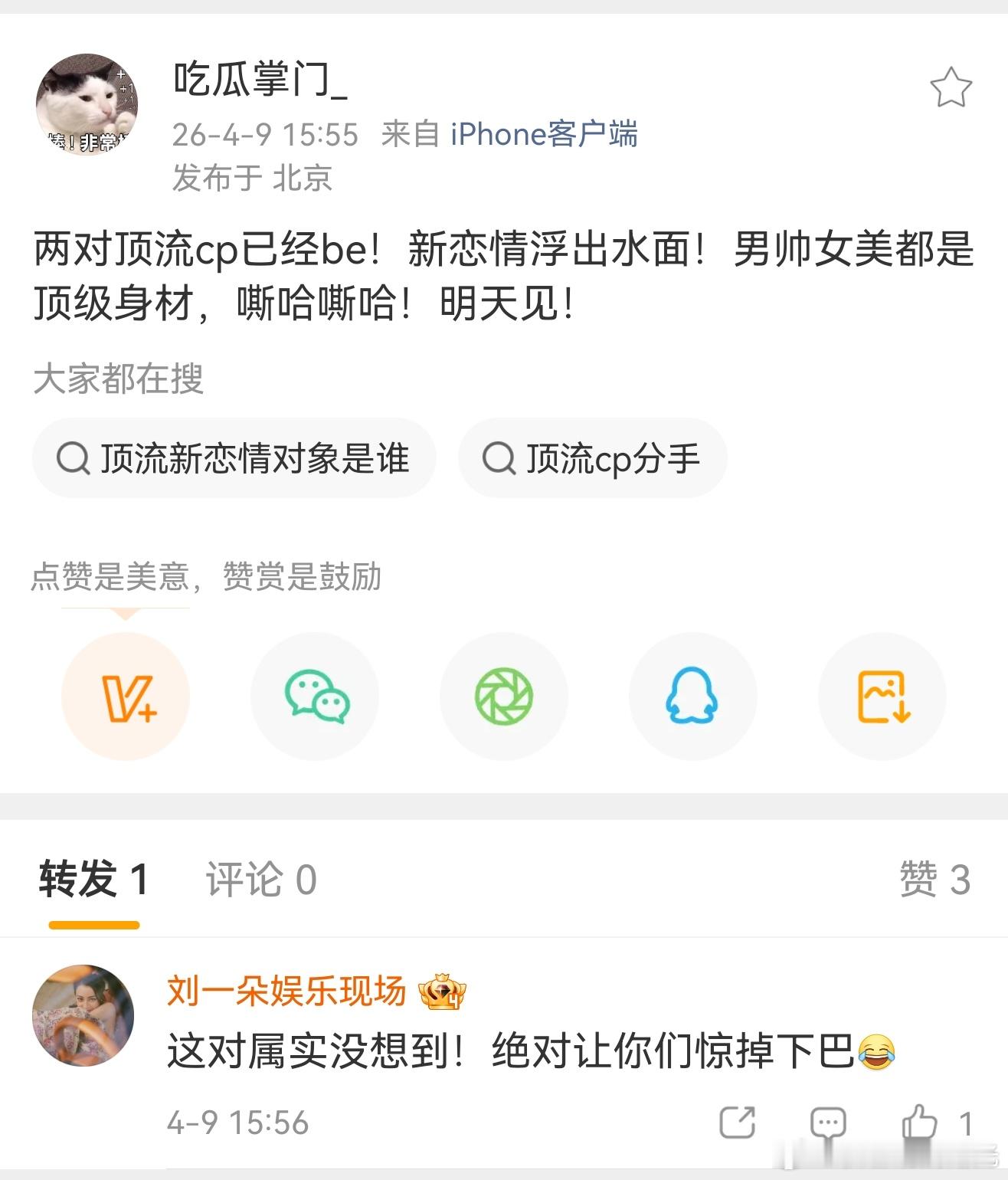Click the image download icon
Screen dimensions: 1008x1180
click(x=882, y=696)
